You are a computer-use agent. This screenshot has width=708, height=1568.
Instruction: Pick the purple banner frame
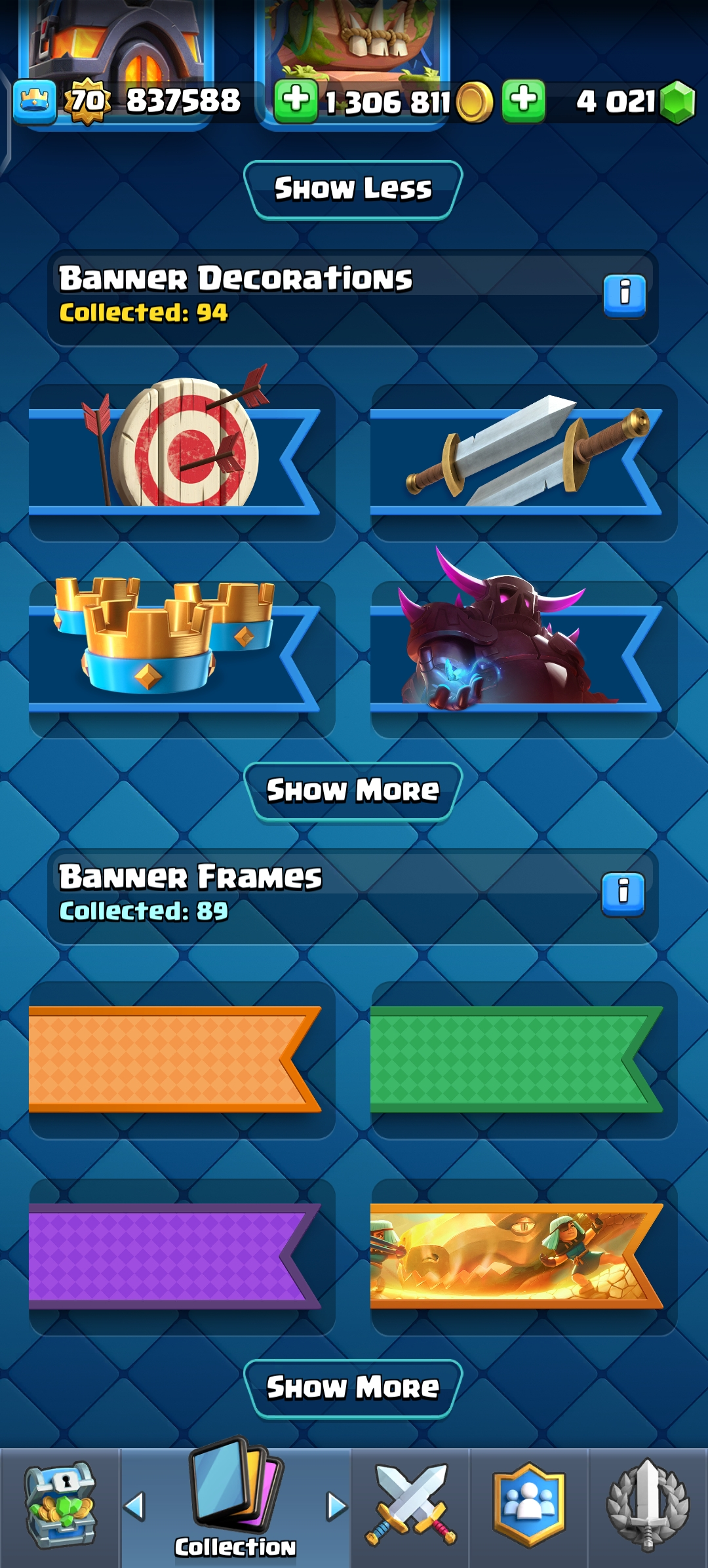[x=182, y=1257]
